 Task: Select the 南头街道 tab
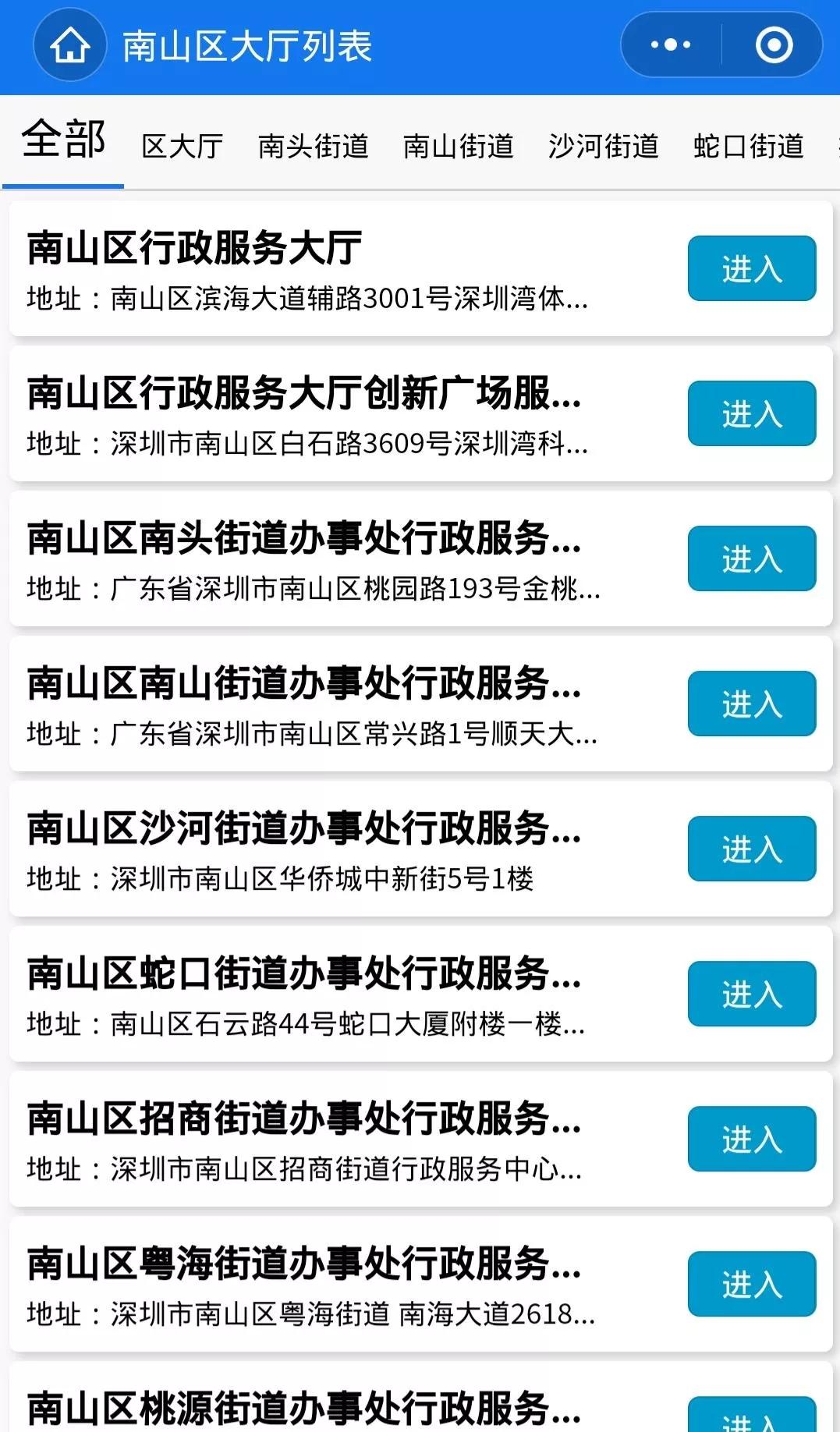(x=313, y=145)
